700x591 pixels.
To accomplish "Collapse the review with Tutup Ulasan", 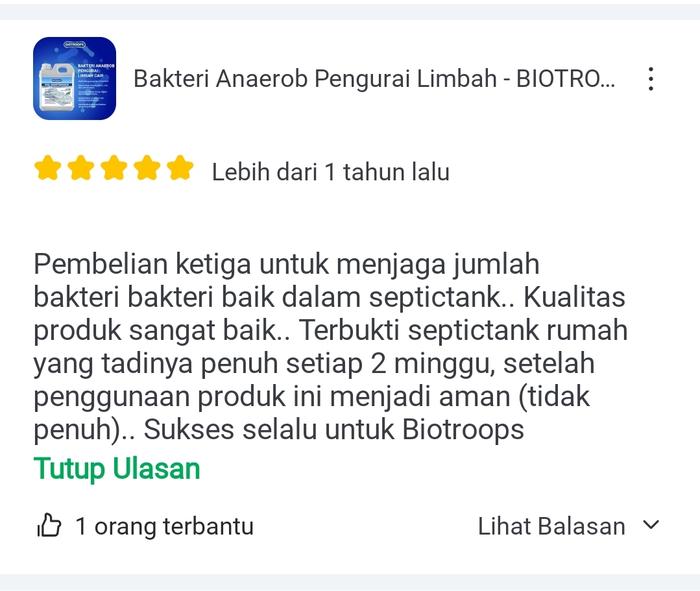I will tap(117, 469).
